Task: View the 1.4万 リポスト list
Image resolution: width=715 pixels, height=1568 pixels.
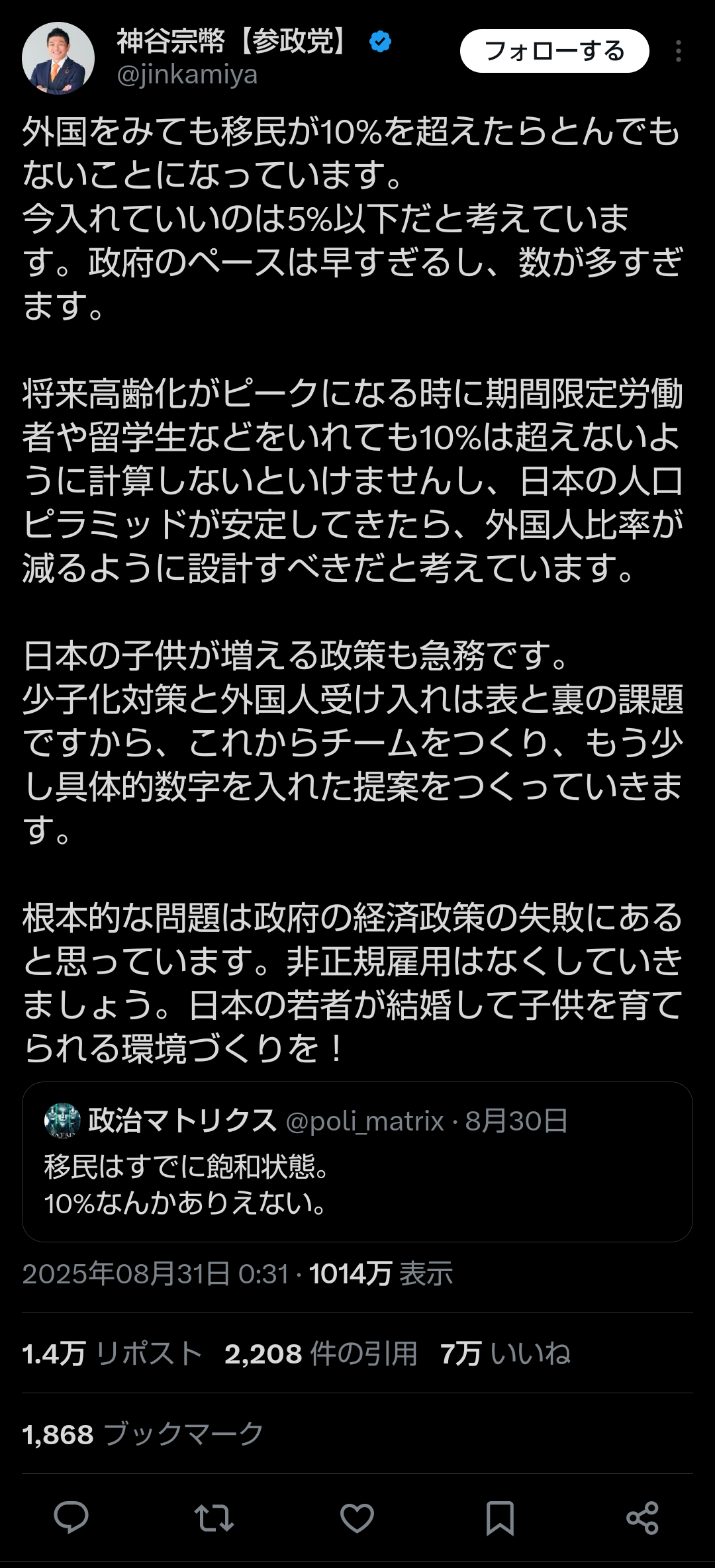Action: click(112, 1354)
